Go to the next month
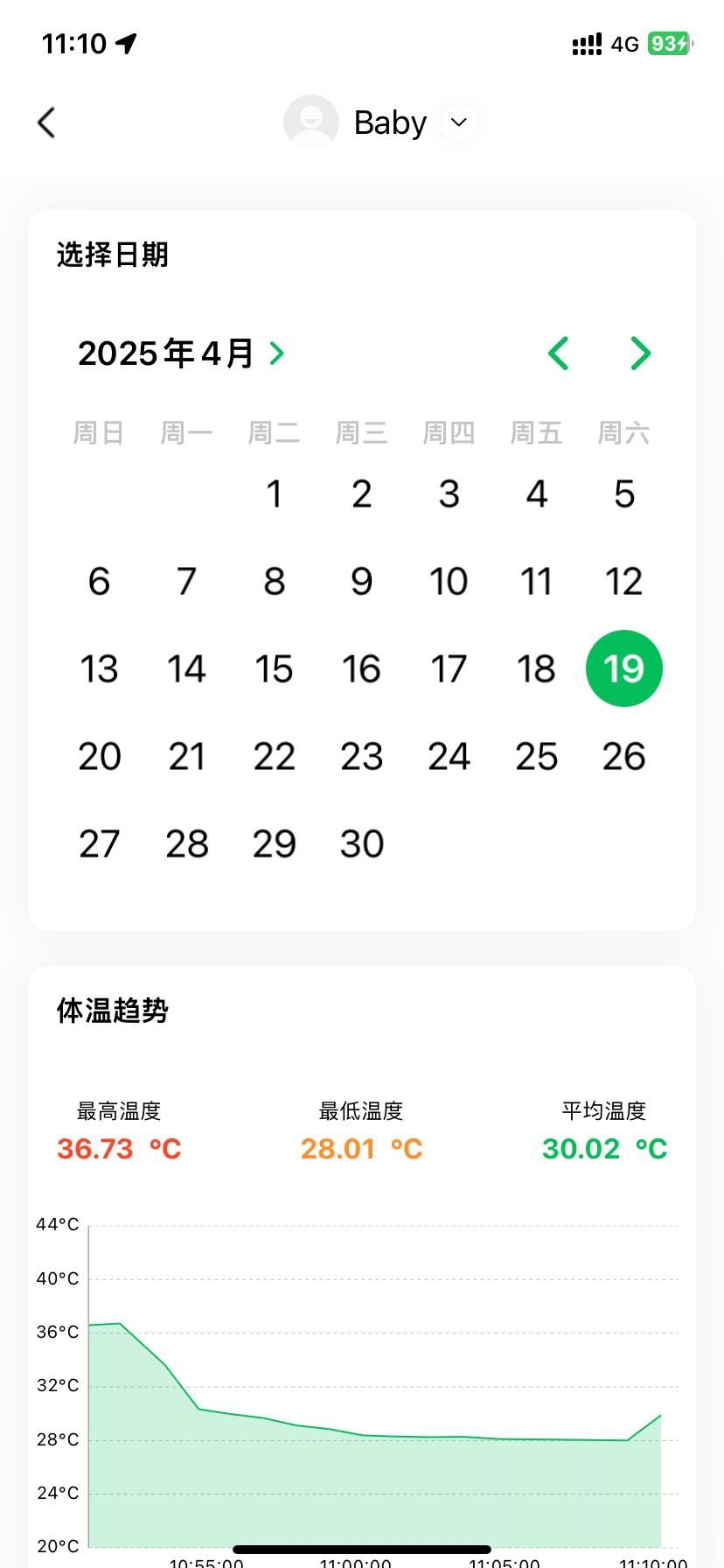The width and height of the screenshot is (724, 1568). pos(641,353)
